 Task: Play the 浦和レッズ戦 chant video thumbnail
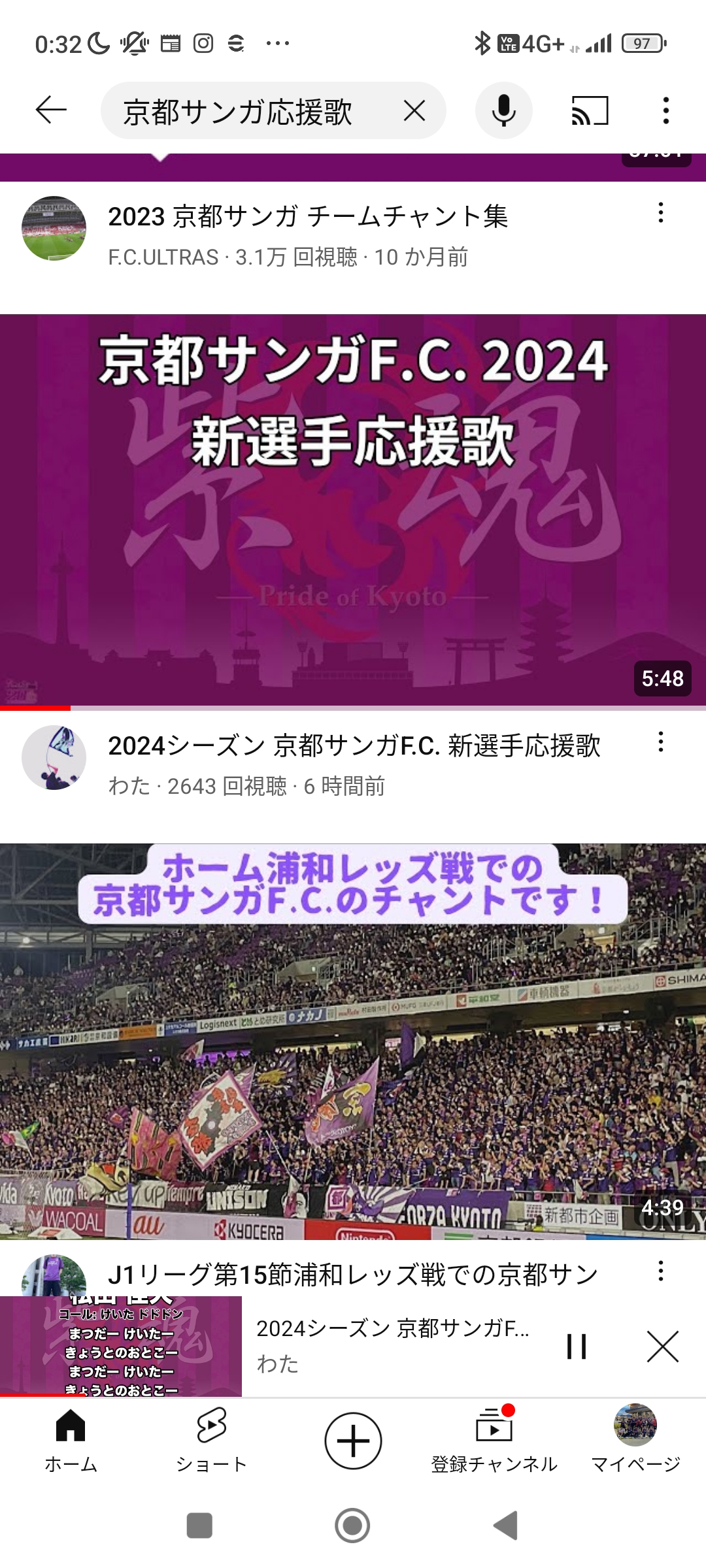[x=353, y=1041]
